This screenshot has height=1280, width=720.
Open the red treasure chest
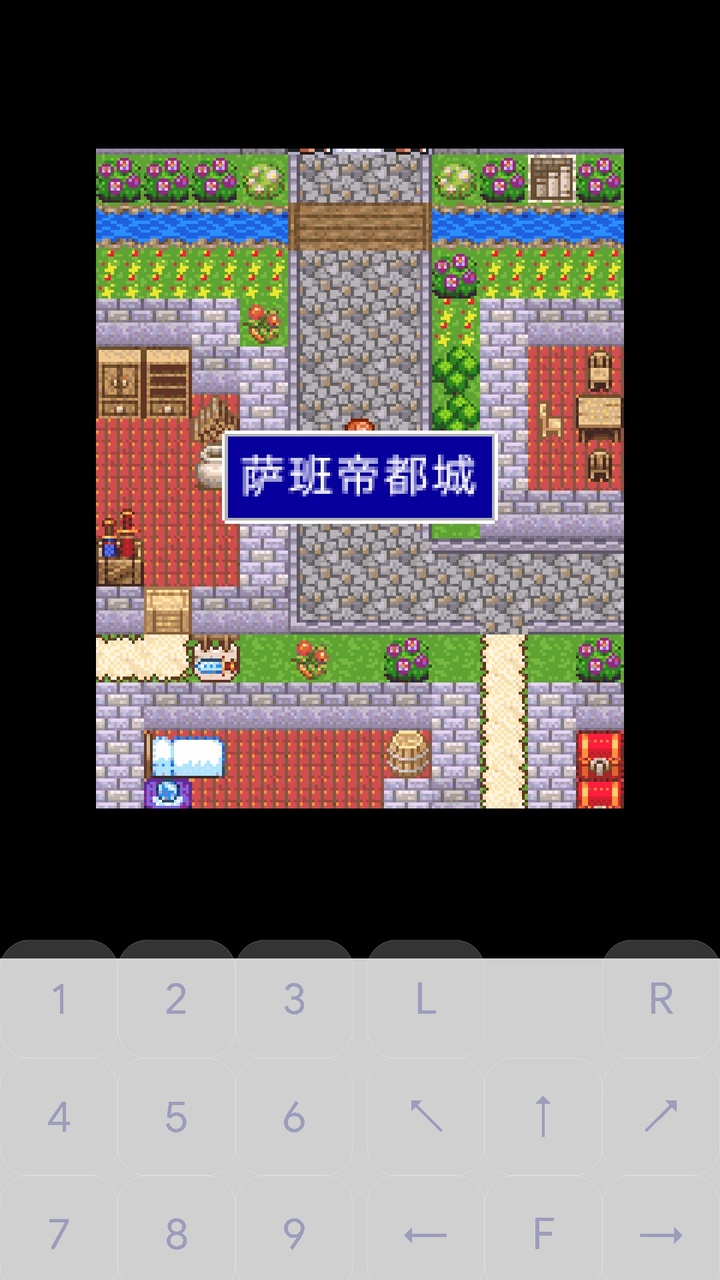[x=598, y=765]
